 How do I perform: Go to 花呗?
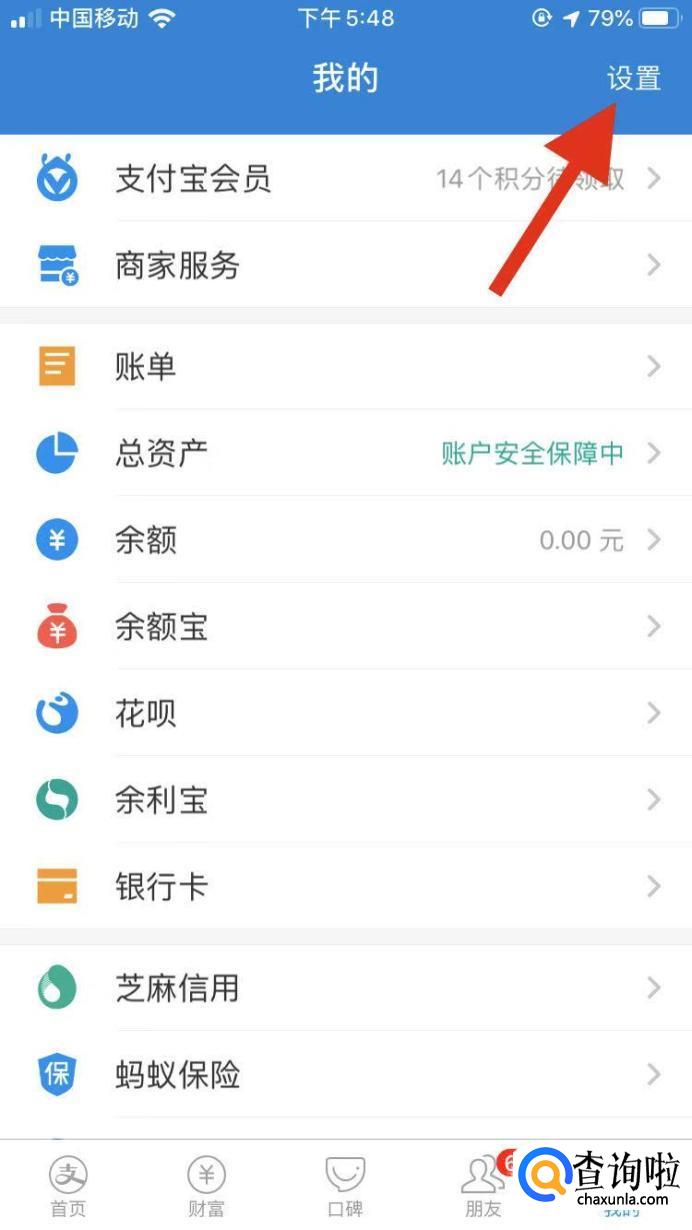pyautogui.click(x=345, y=713)
